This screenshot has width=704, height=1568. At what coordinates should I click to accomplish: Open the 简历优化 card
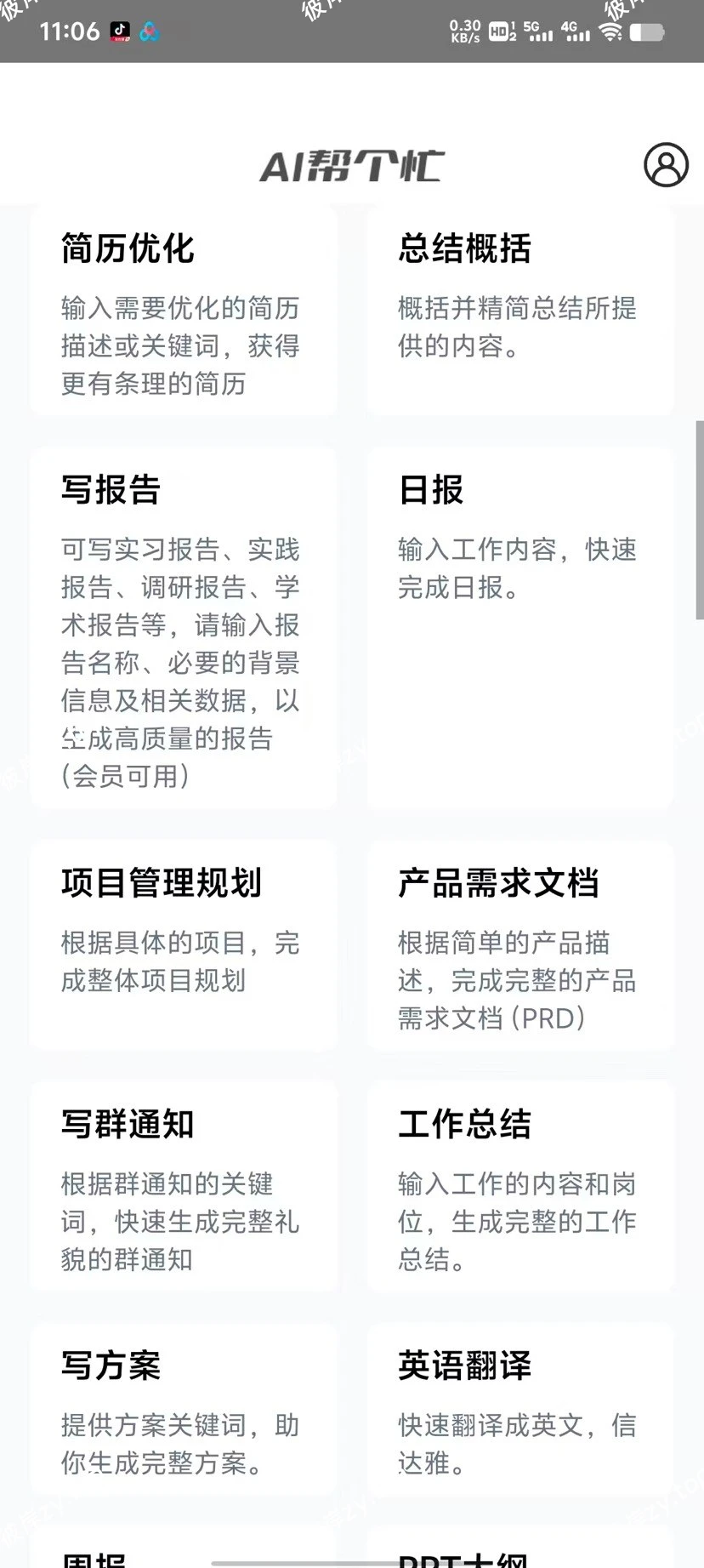(x=182, y=311)
